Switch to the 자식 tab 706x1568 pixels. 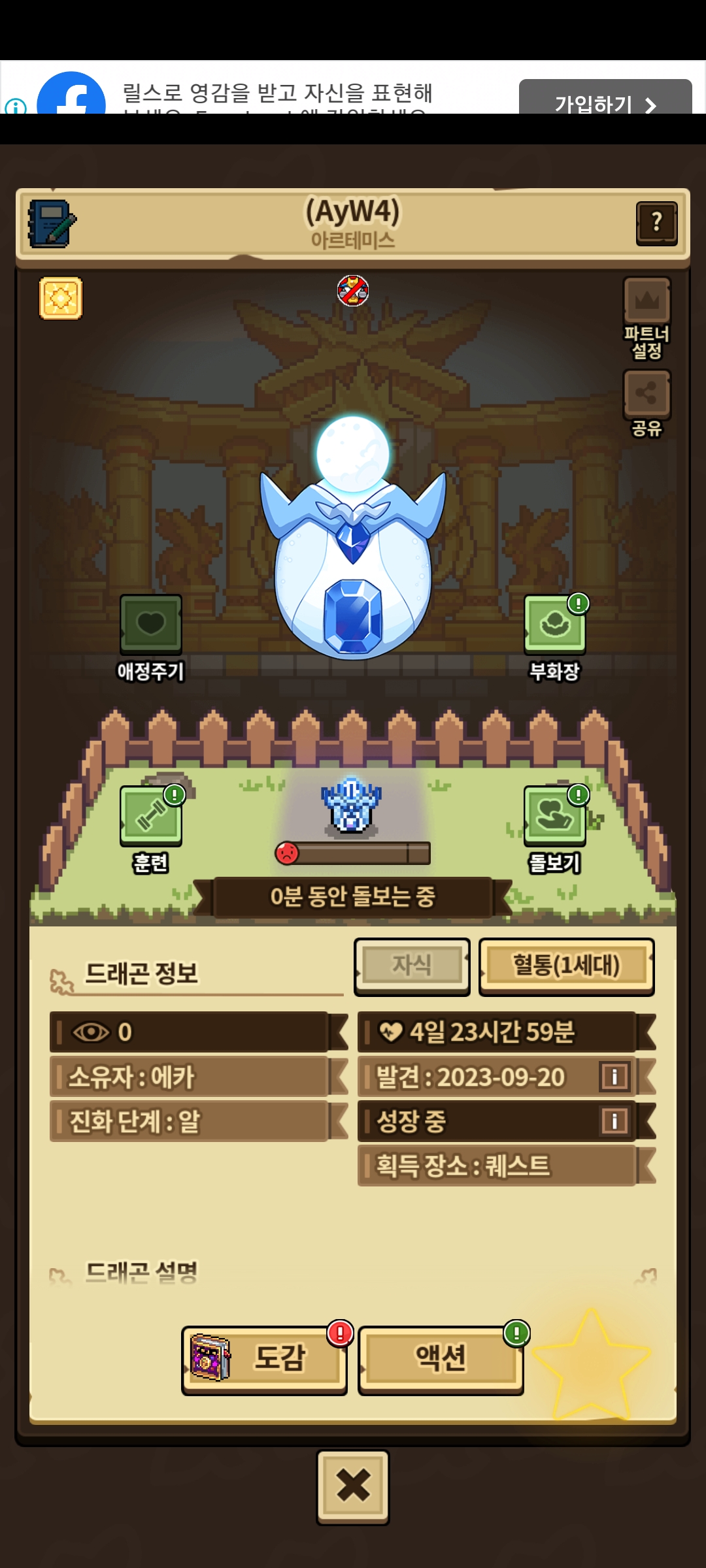pyautogui.click(x=412, y=966)
